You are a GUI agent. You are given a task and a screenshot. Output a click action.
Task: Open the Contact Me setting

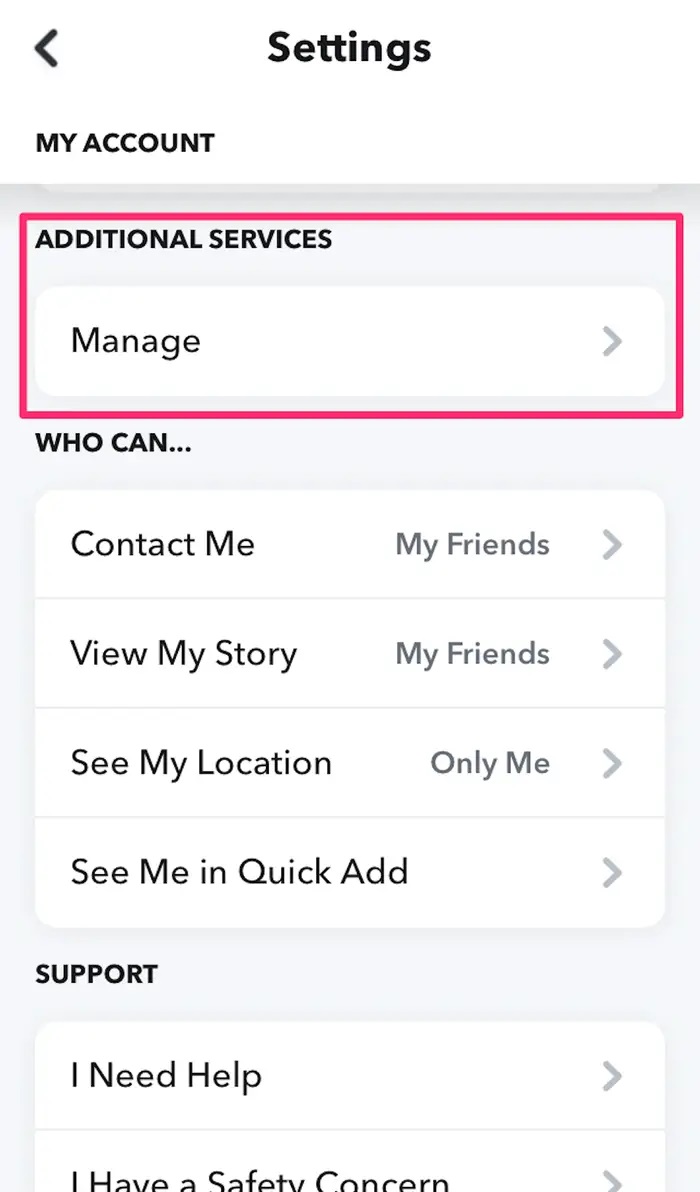point(349,545)
